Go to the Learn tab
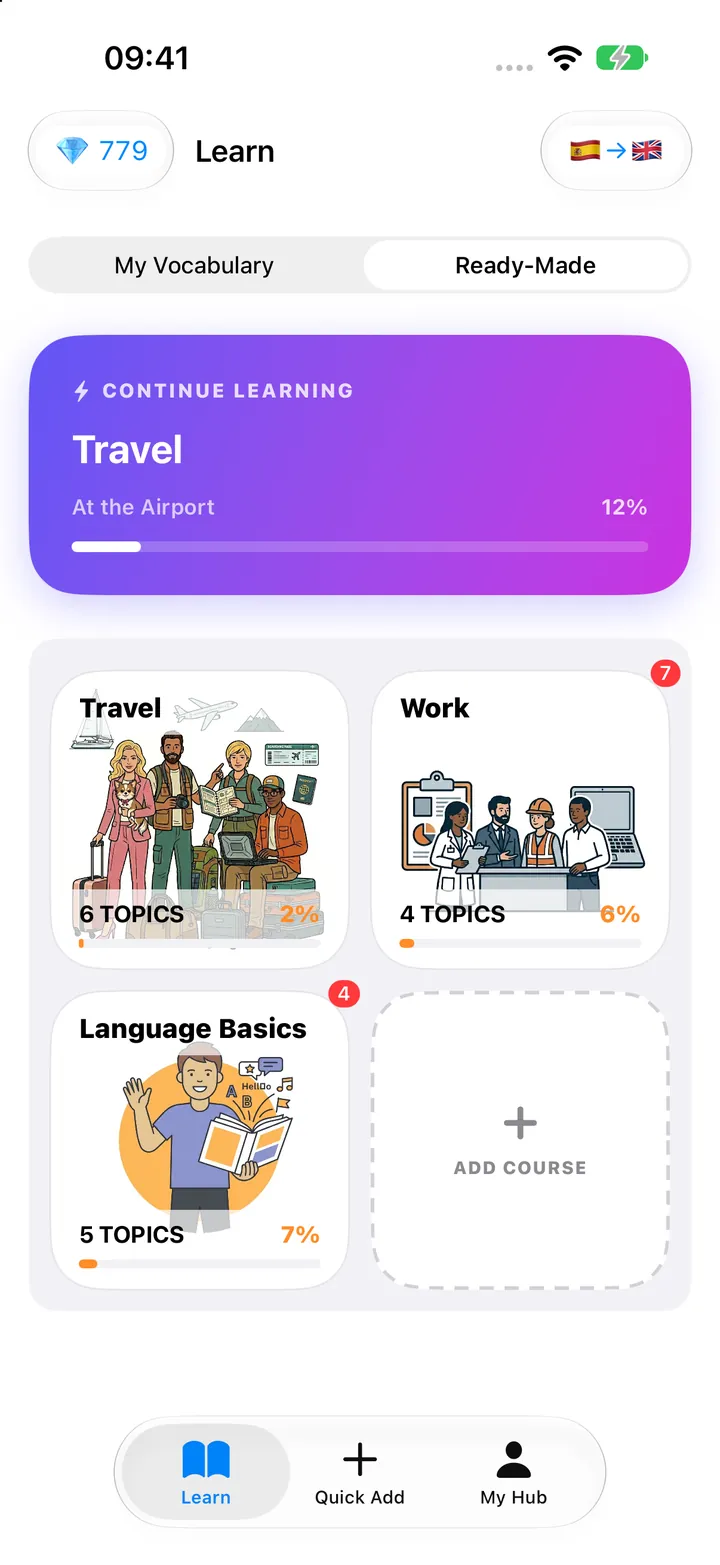The image size is (720, 1565). [206, 1473]
